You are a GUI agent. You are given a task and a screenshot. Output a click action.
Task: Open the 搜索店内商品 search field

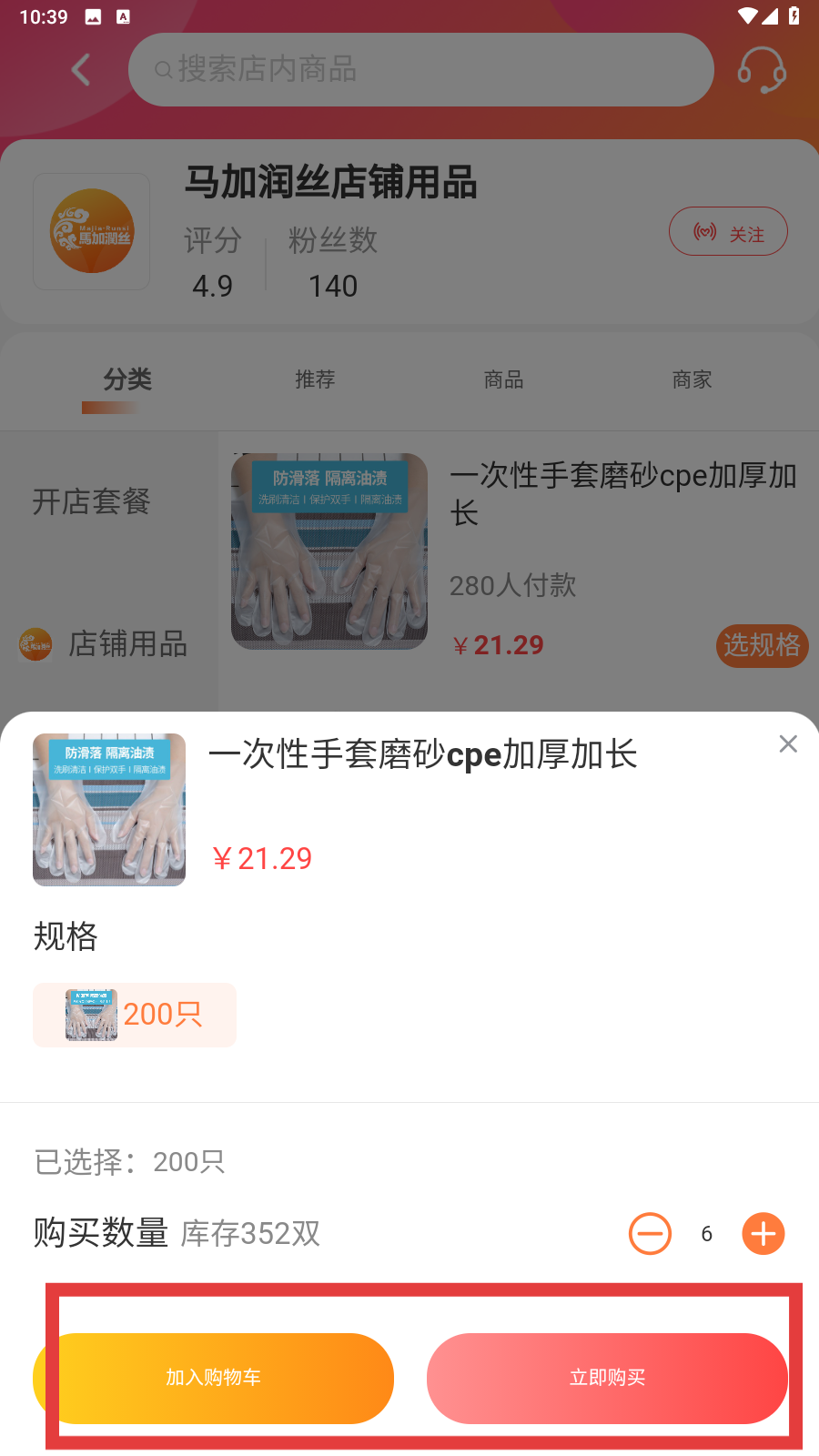tap(420, 70)
